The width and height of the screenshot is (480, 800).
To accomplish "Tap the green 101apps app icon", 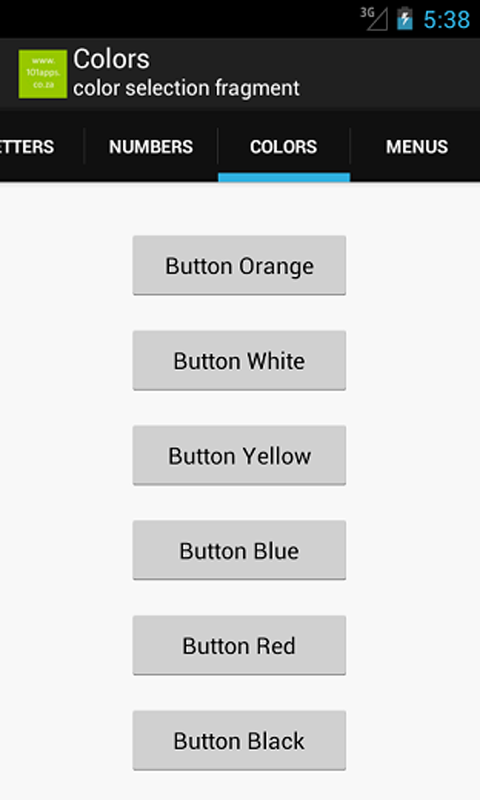I will point(43,74).
